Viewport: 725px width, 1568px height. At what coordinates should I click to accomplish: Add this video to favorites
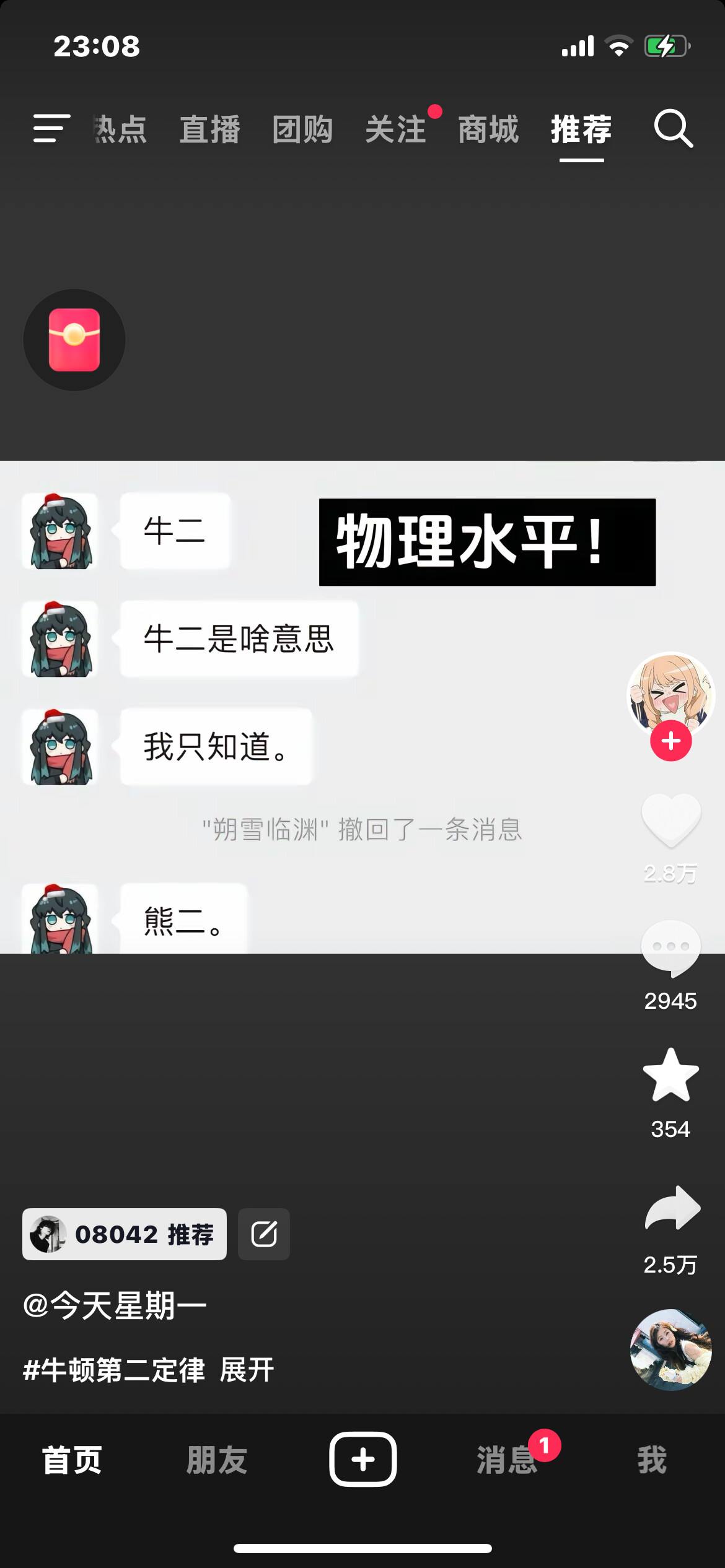pyautogui.click(x=670, y=1076)
